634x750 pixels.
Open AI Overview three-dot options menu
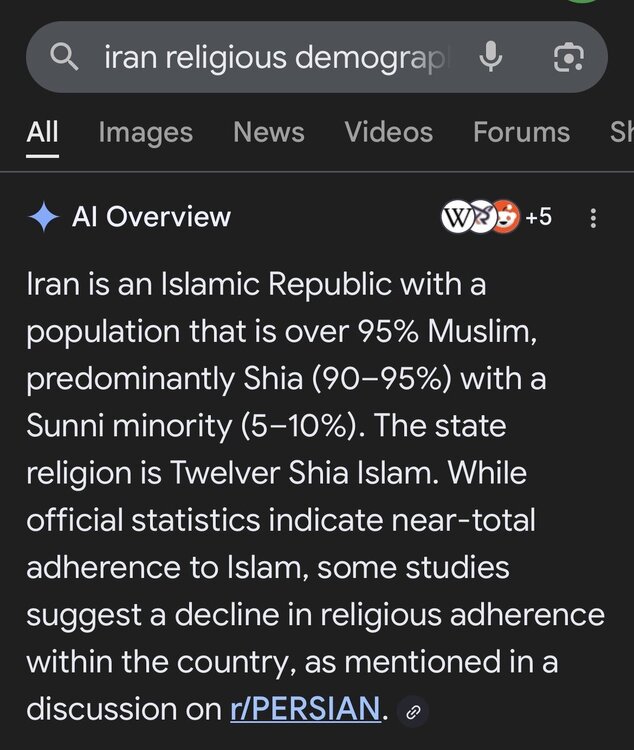pos(594,217)
